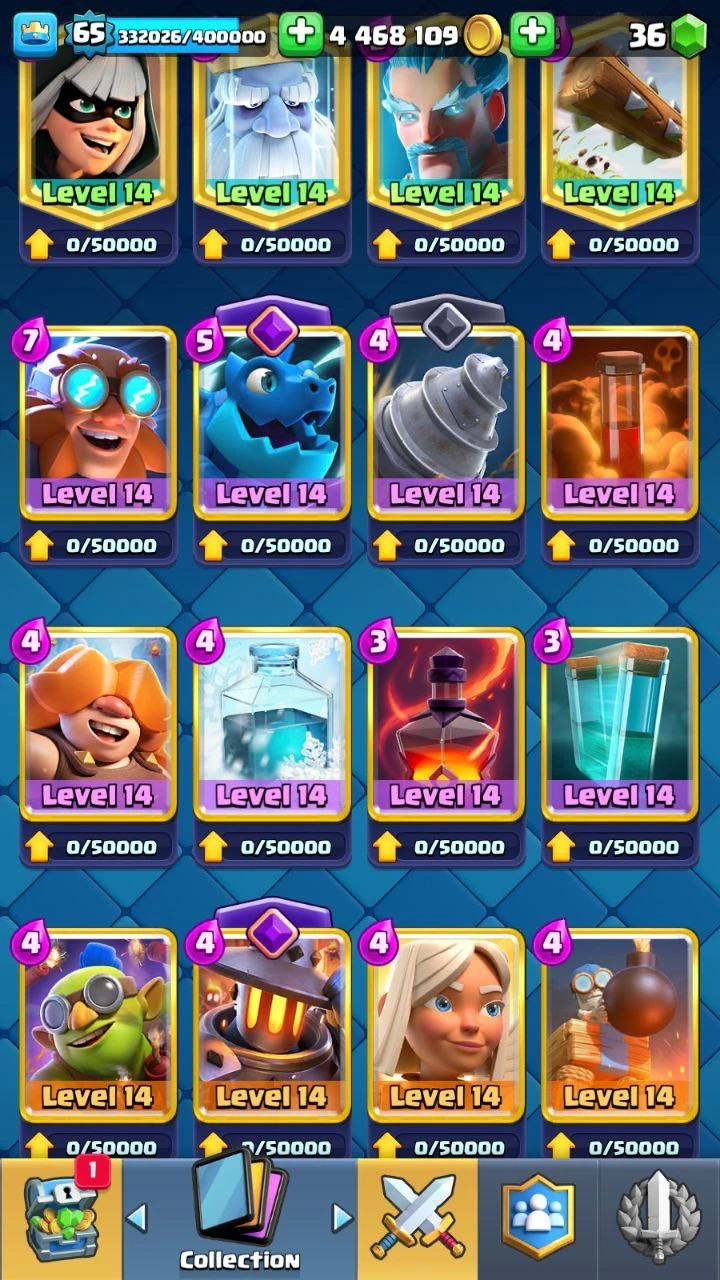Screen dimensions: 720x1280
Task: Go to the Events sword-and-laurel tab
Action: pyautogui.click(x=658, y=1219)
